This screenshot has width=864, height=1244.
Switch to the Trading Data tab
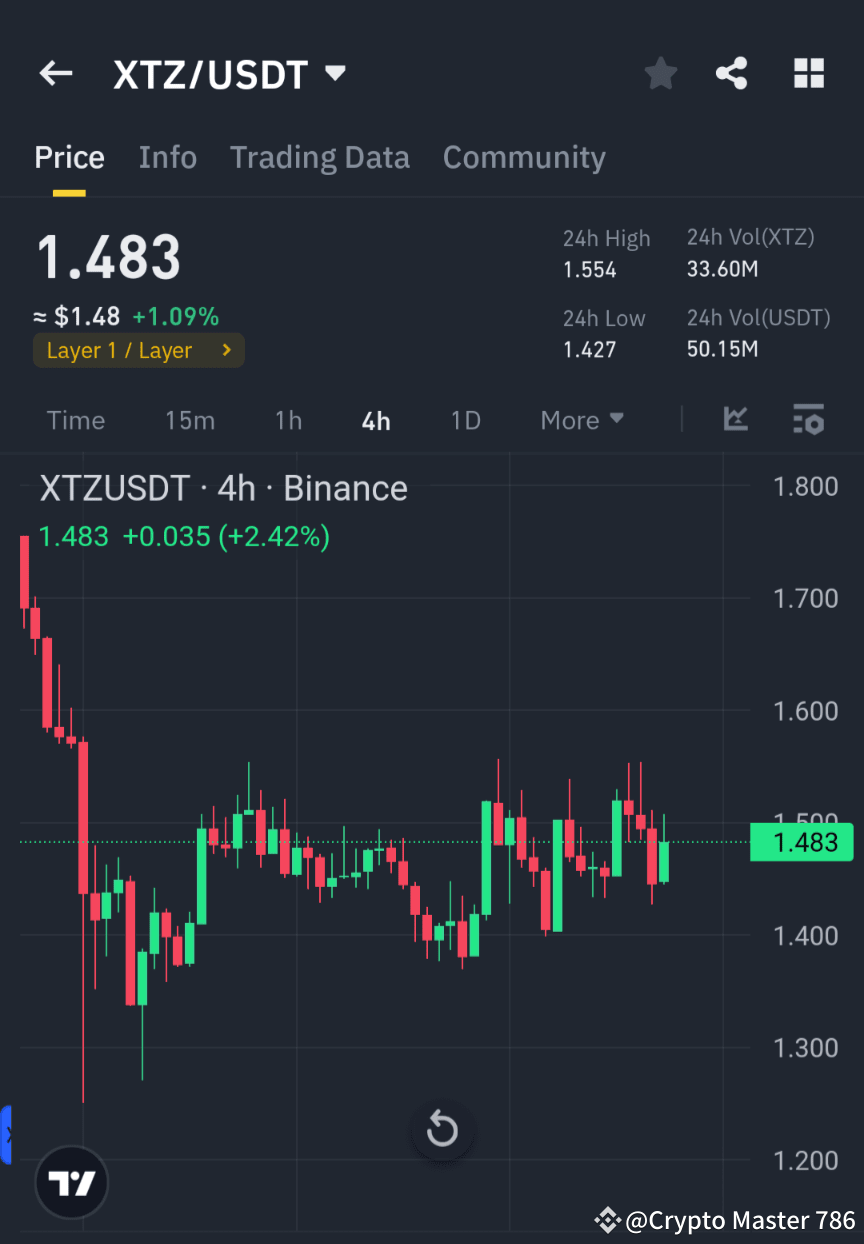pyautogui.click(x=319, y=157)
